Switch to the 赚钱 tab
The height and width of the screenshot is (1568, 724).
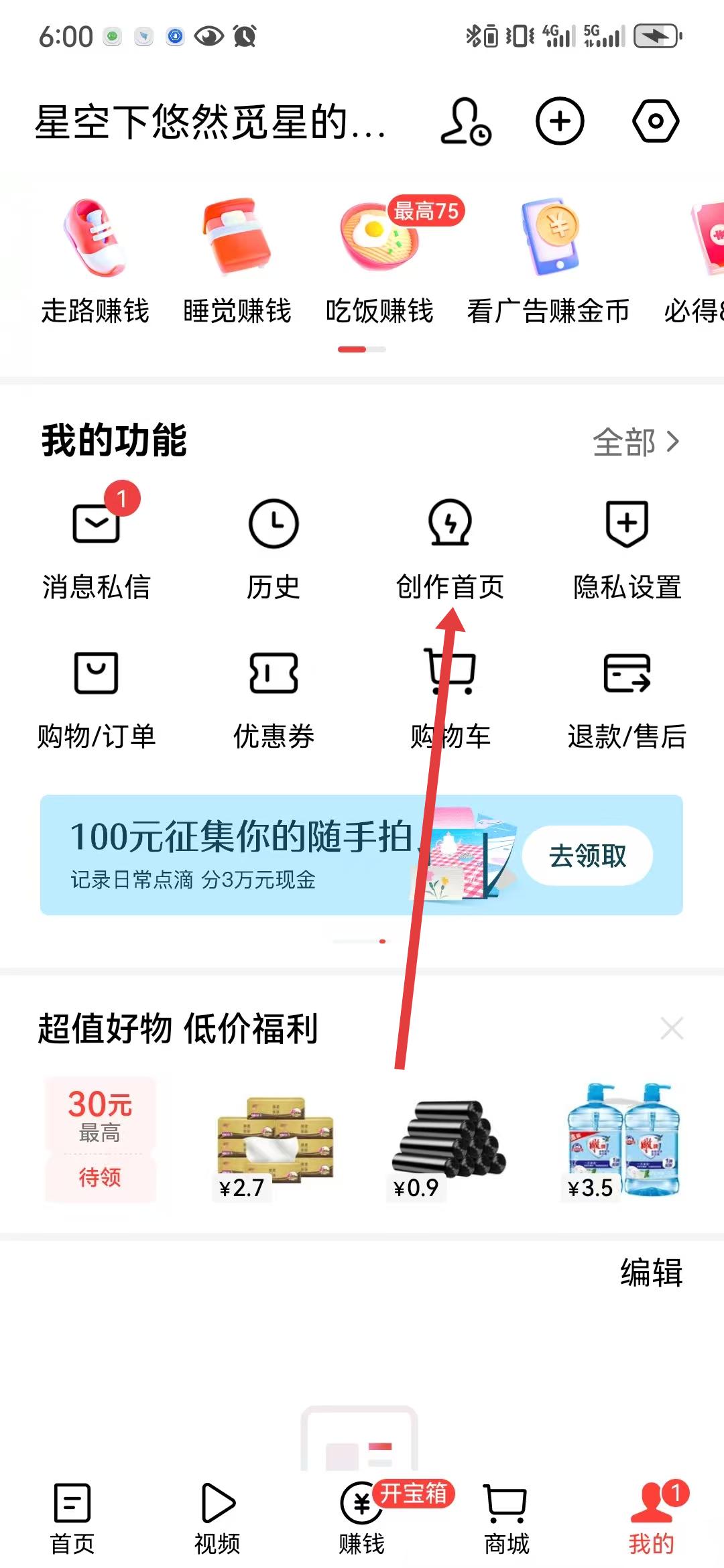(362, 1517)
